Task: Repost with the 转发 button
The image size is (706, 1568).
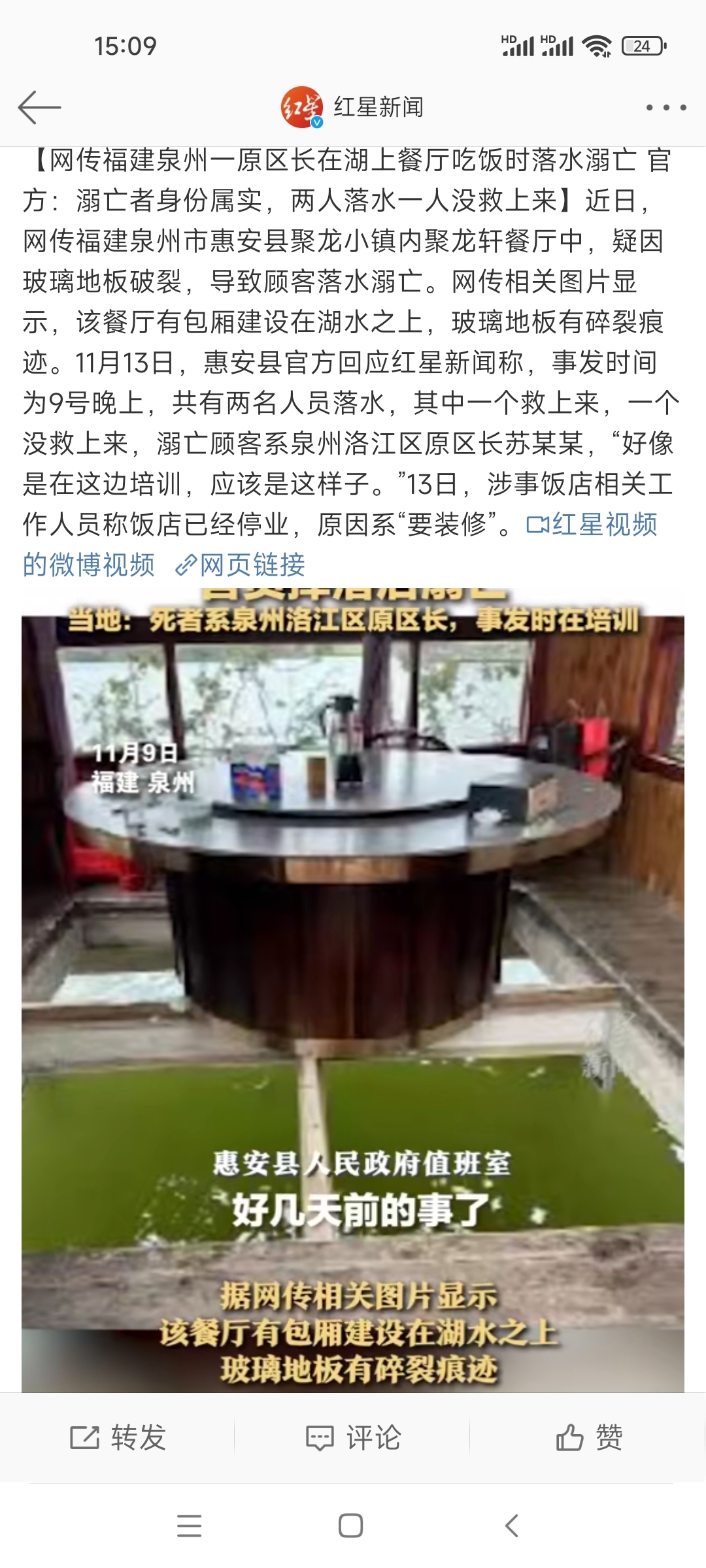Action: point(118,1437)
